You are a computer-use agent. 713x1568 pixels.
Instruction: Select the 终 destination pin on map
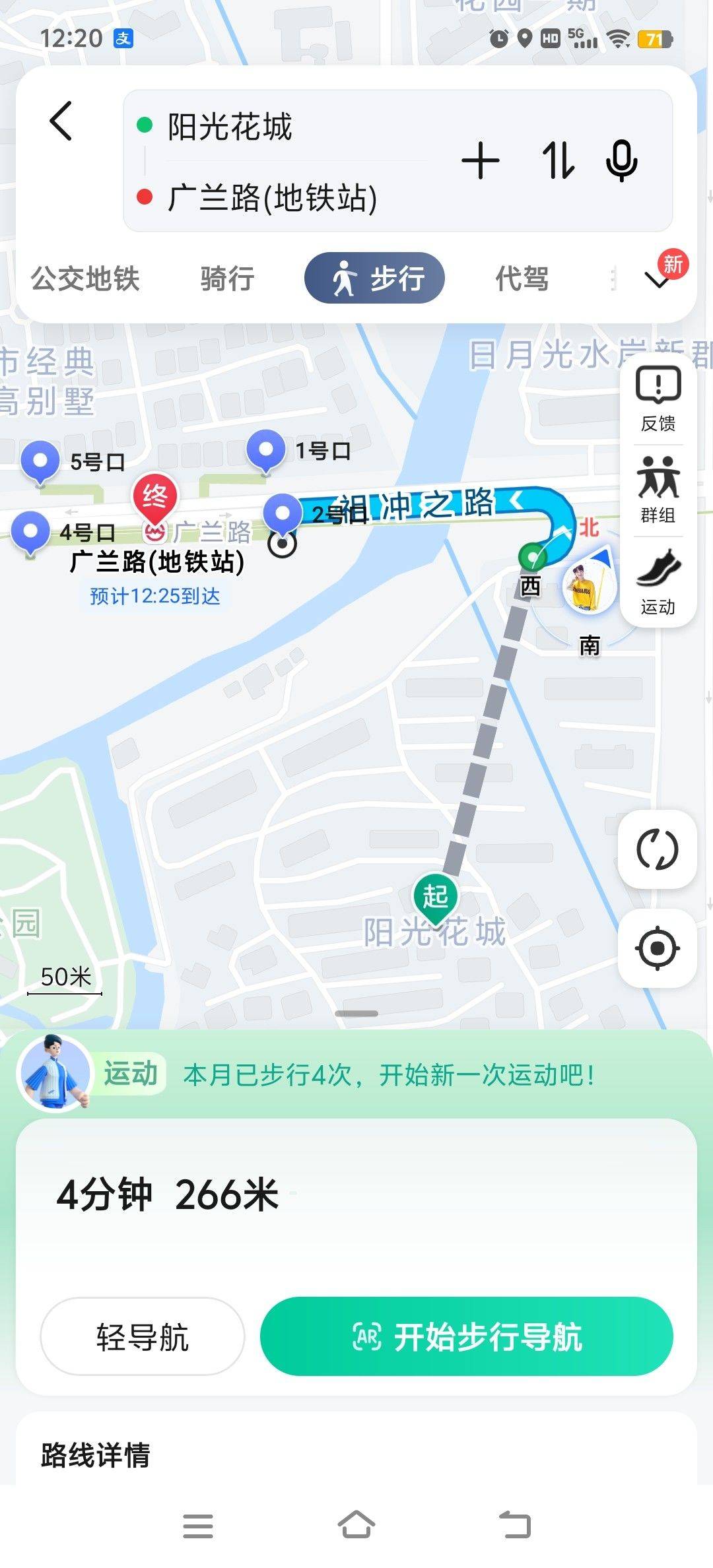click(153, 496)
